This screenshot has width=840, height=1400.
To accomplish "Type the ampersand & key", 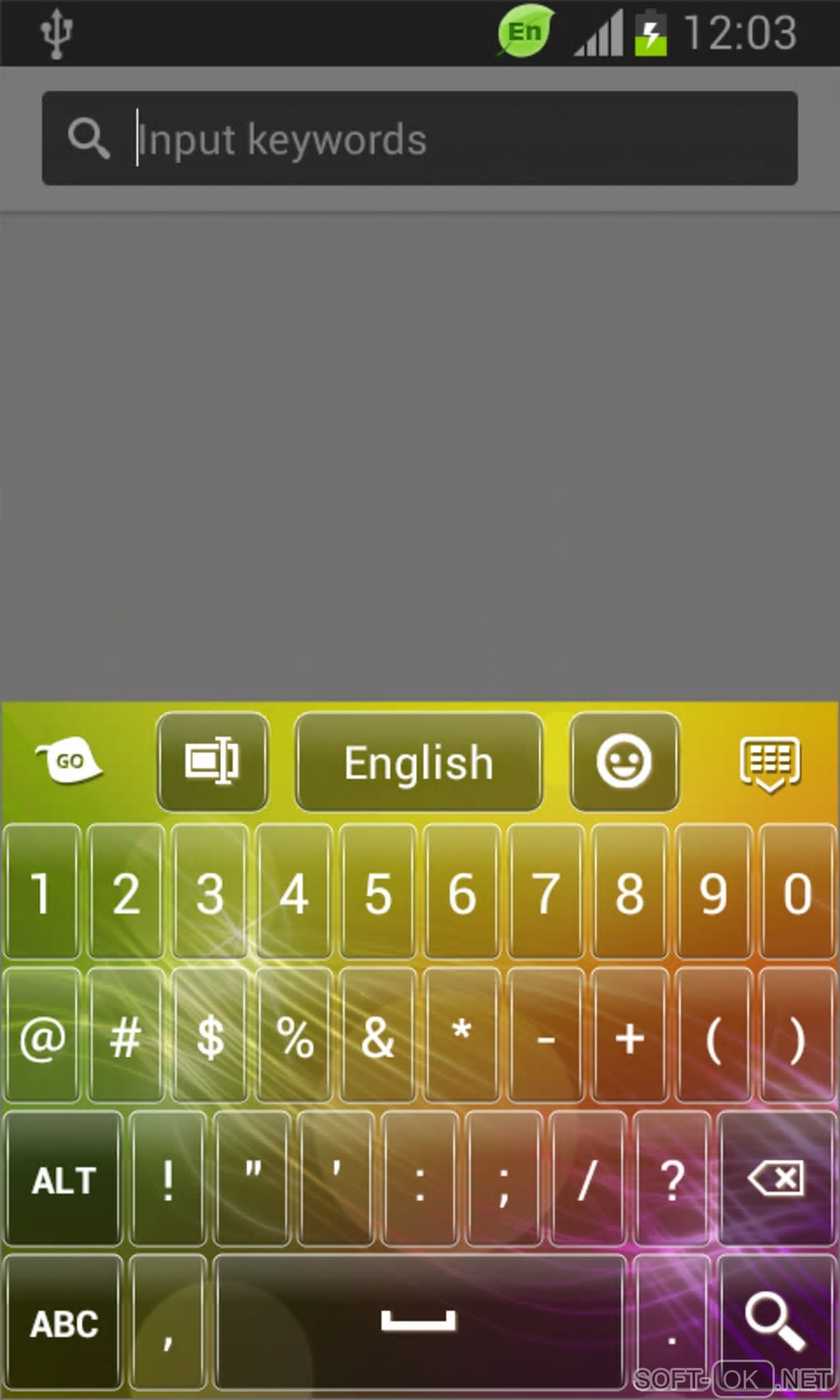I will (x=377, y=1036).
